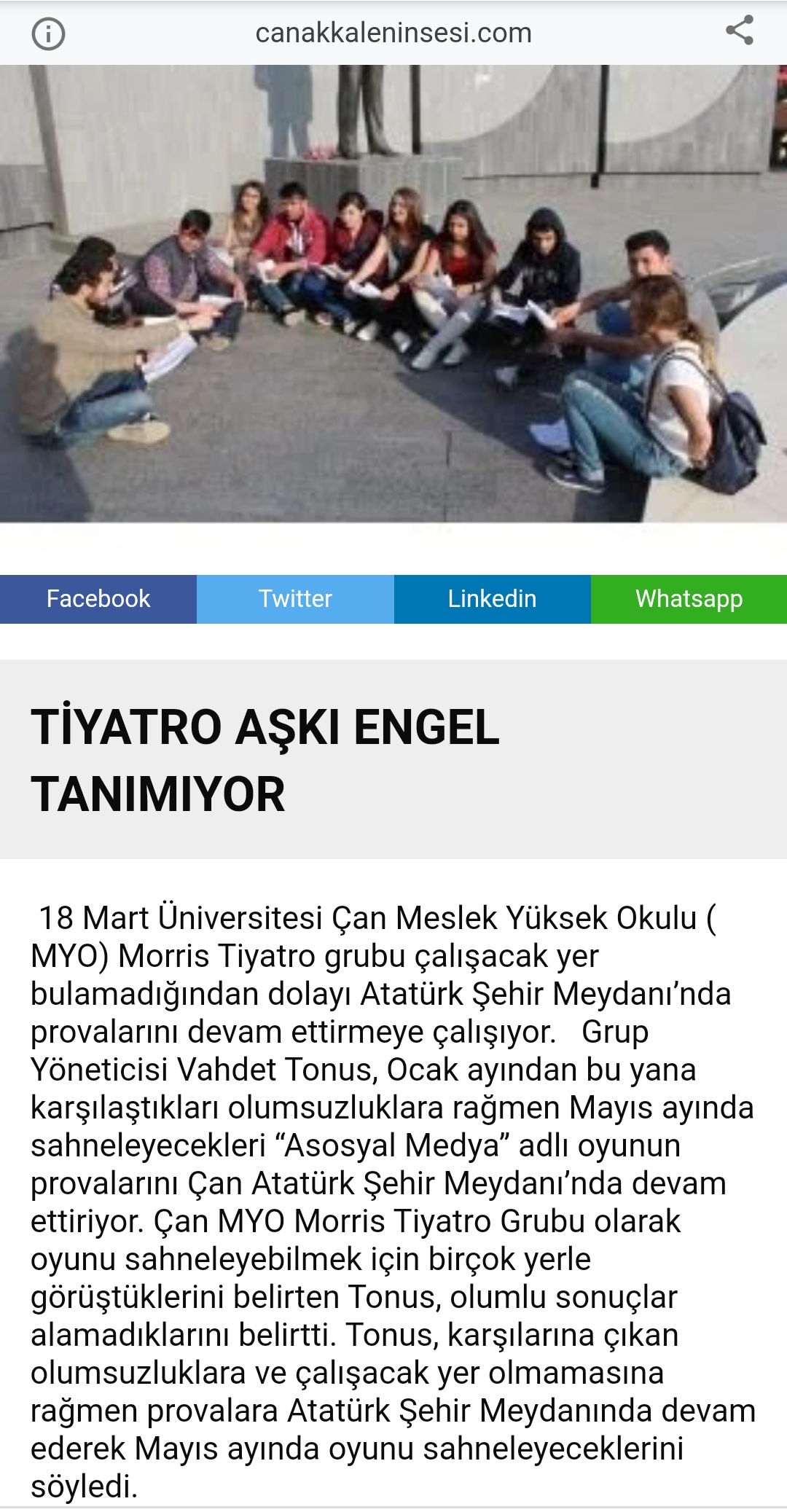Send the article via Whatsapp

[689, 599]
